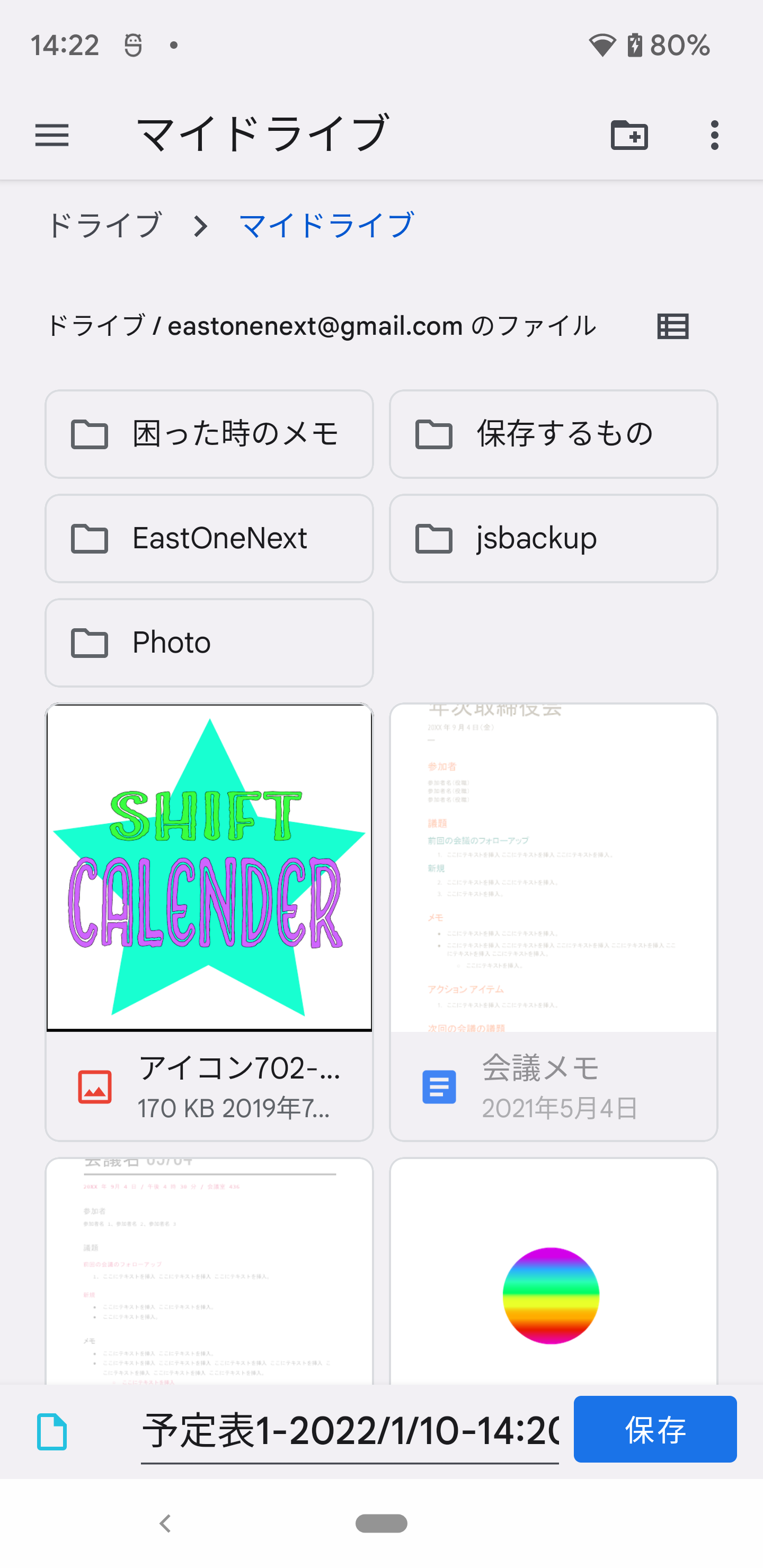Select the アイコン702 image file

(x=209, y=922)
